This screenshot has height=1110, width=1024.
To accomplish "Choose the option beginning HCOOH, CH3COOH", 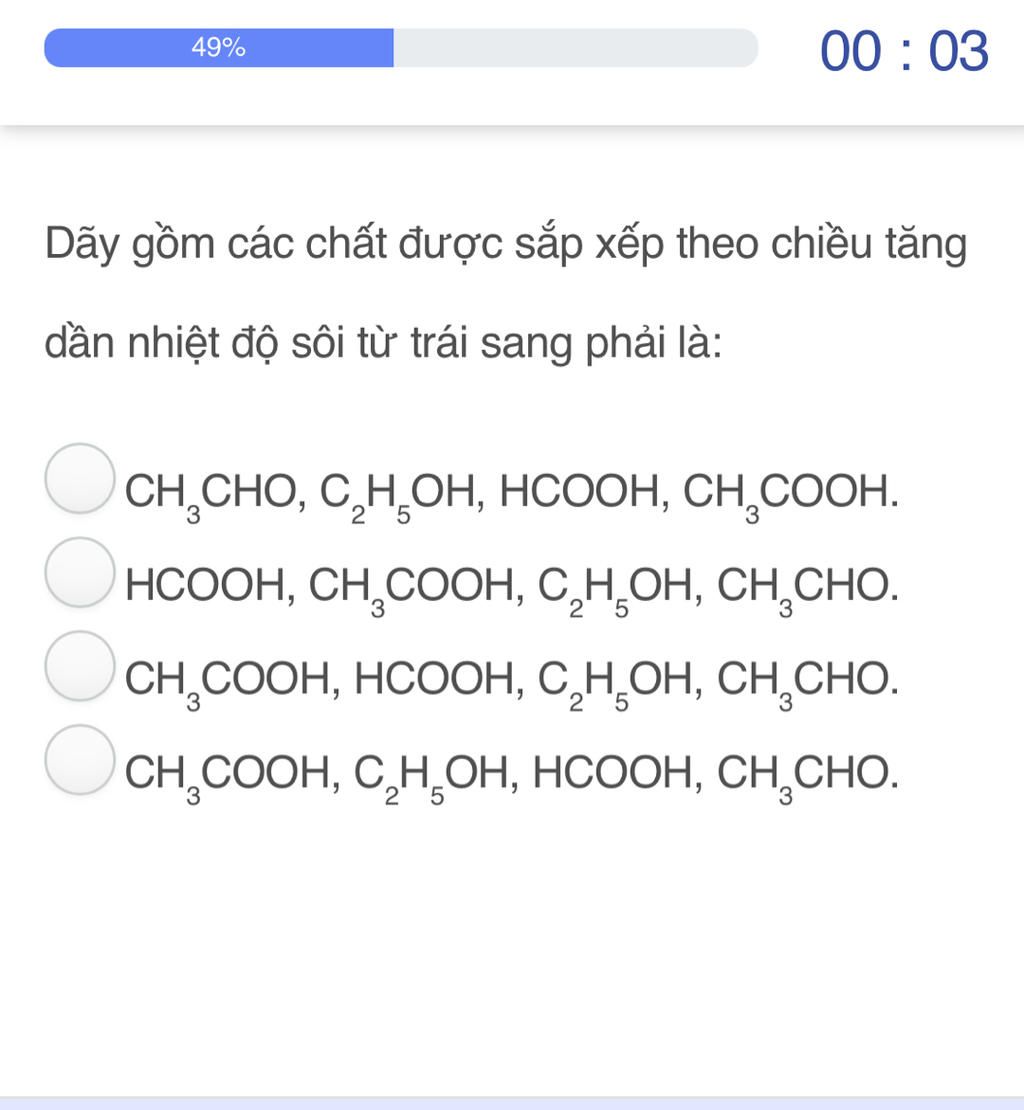I will [79, 572].
